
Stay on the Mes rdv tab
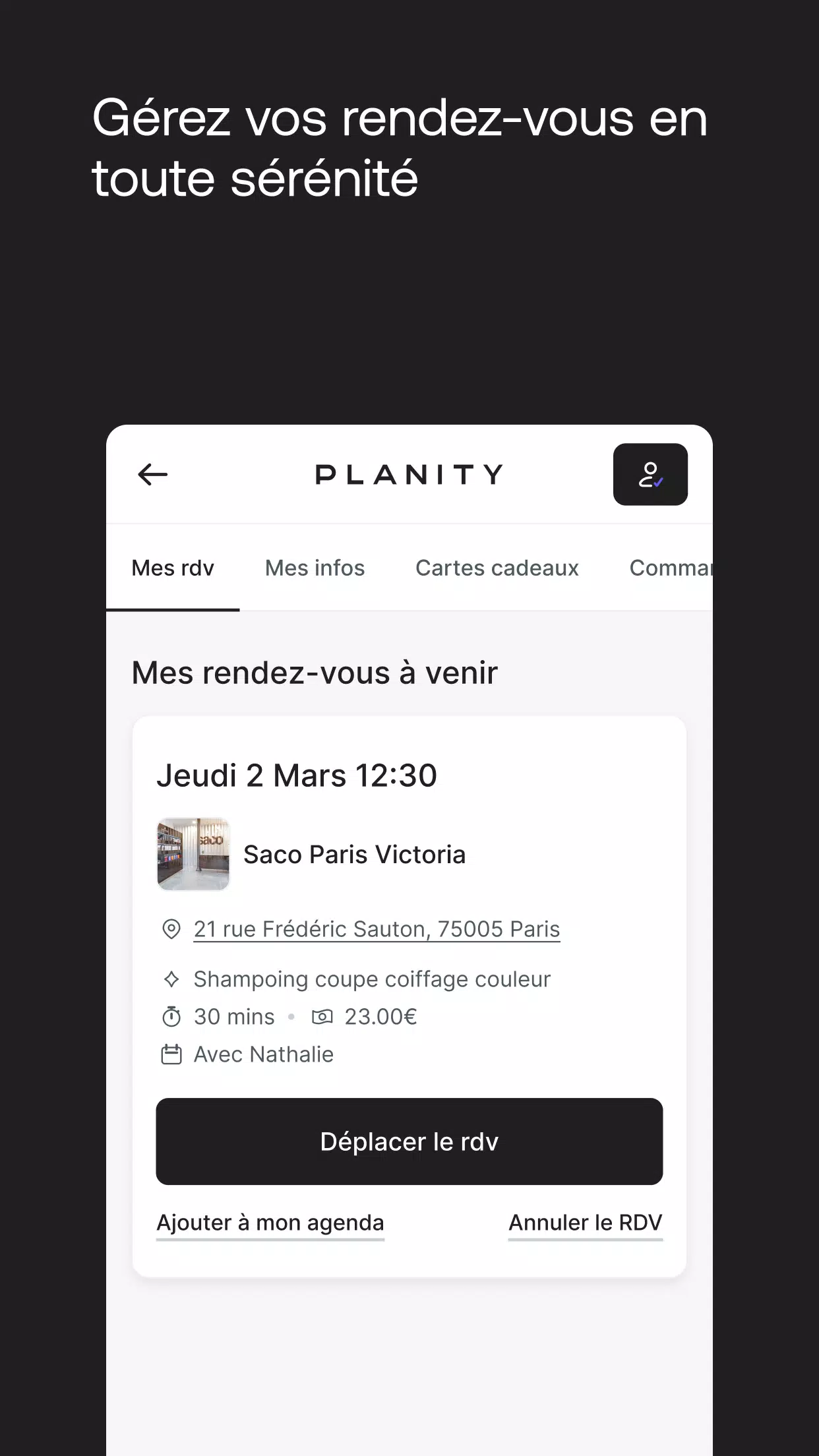[x=172, y=568]
